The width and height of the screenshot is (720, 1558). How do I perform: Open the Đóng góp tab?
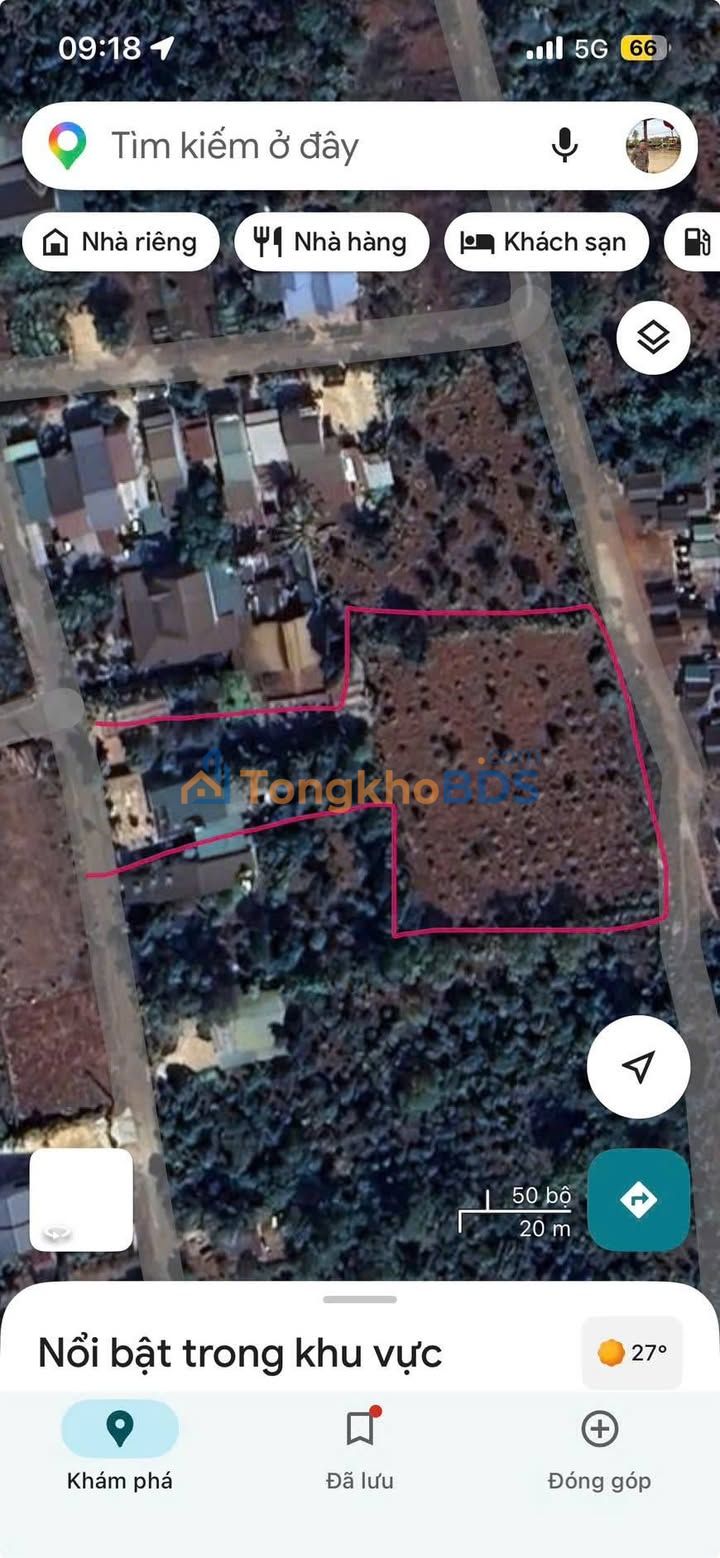click(599, 1447)
